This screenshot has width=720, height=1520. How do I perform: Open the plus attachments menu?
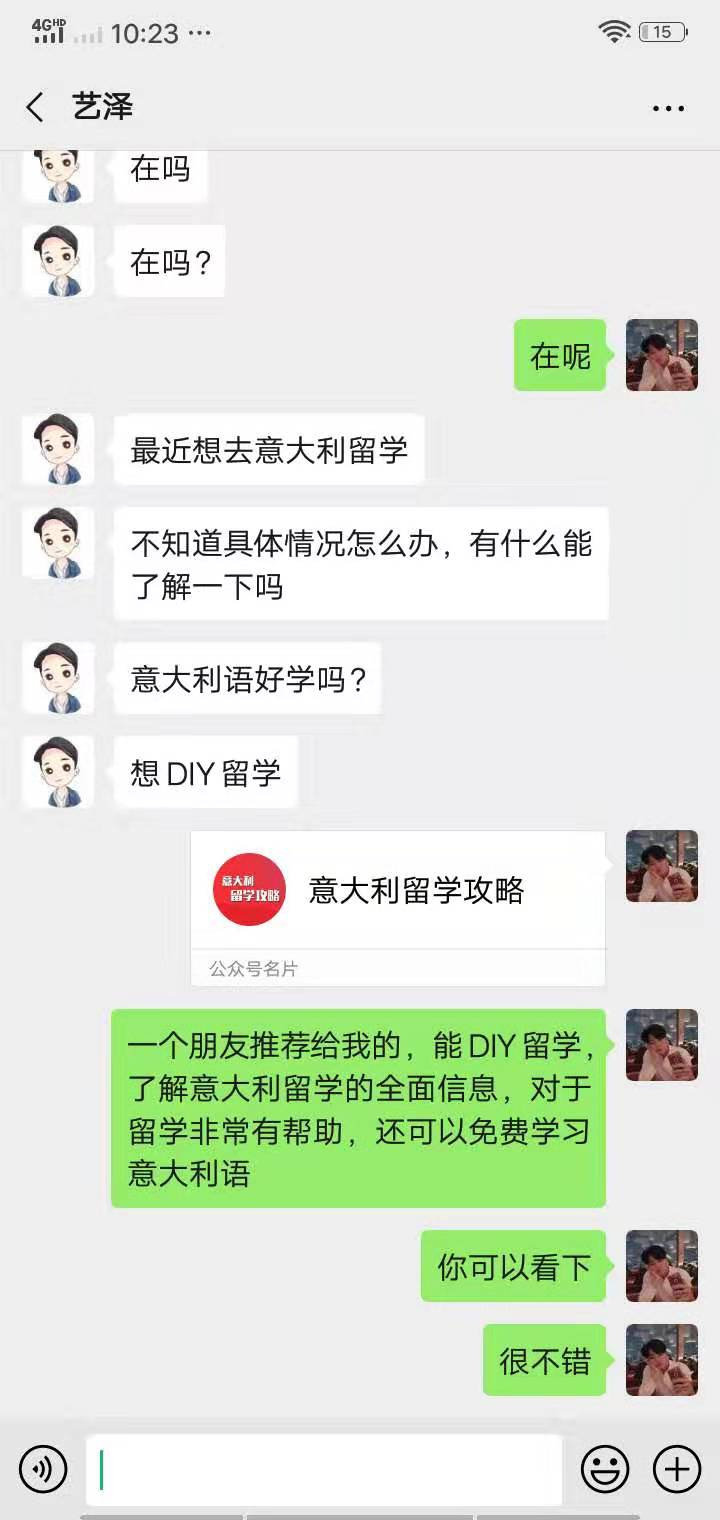click(677, 1469)
